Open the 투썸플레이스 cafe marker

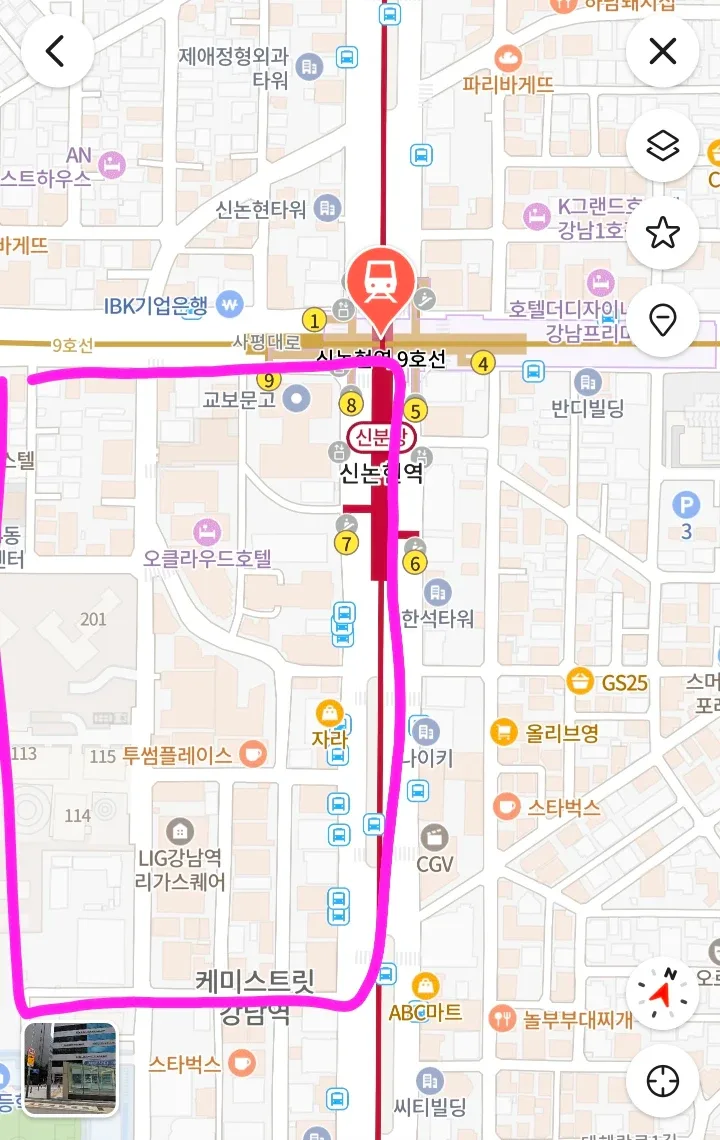pos(252,755)
